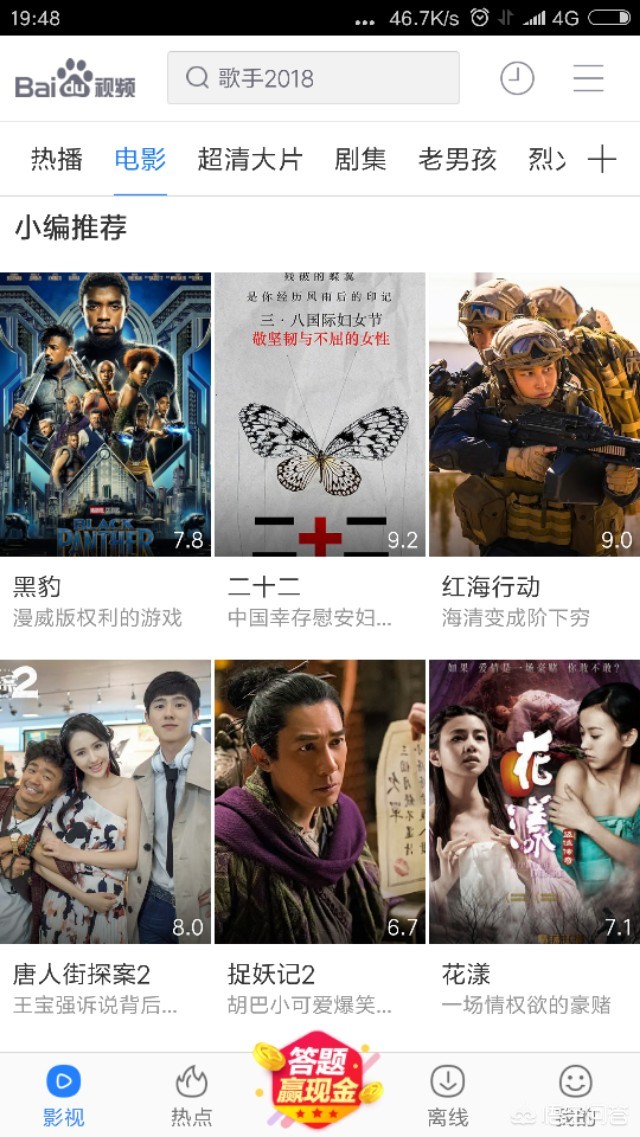Switch to the 老男孩 tab

(x=457, y=159)
